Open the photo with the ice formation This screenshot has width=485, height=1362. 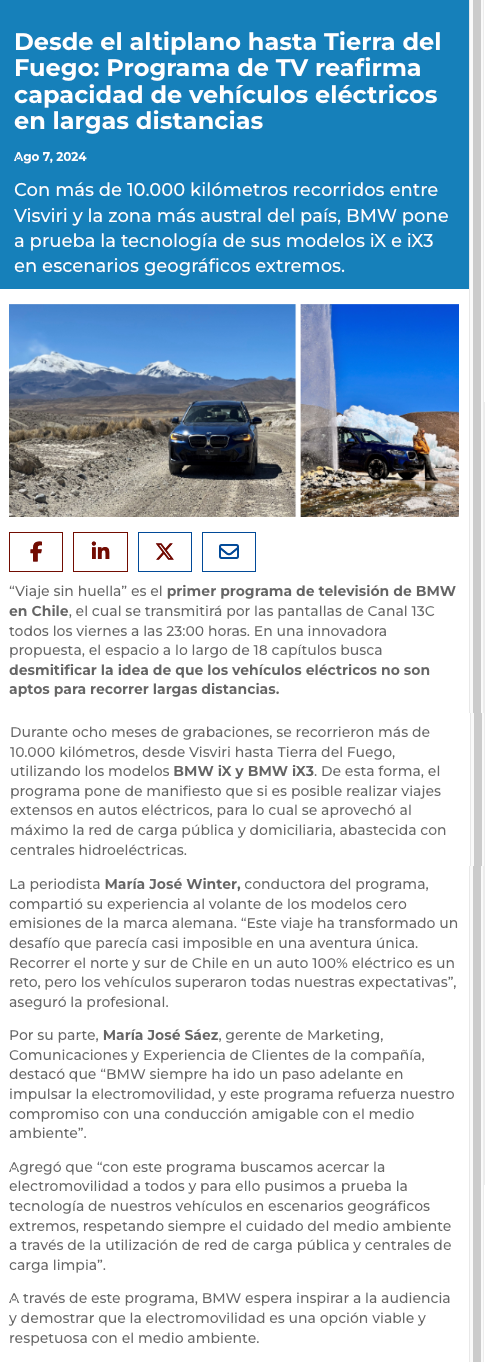coord(380,410)
